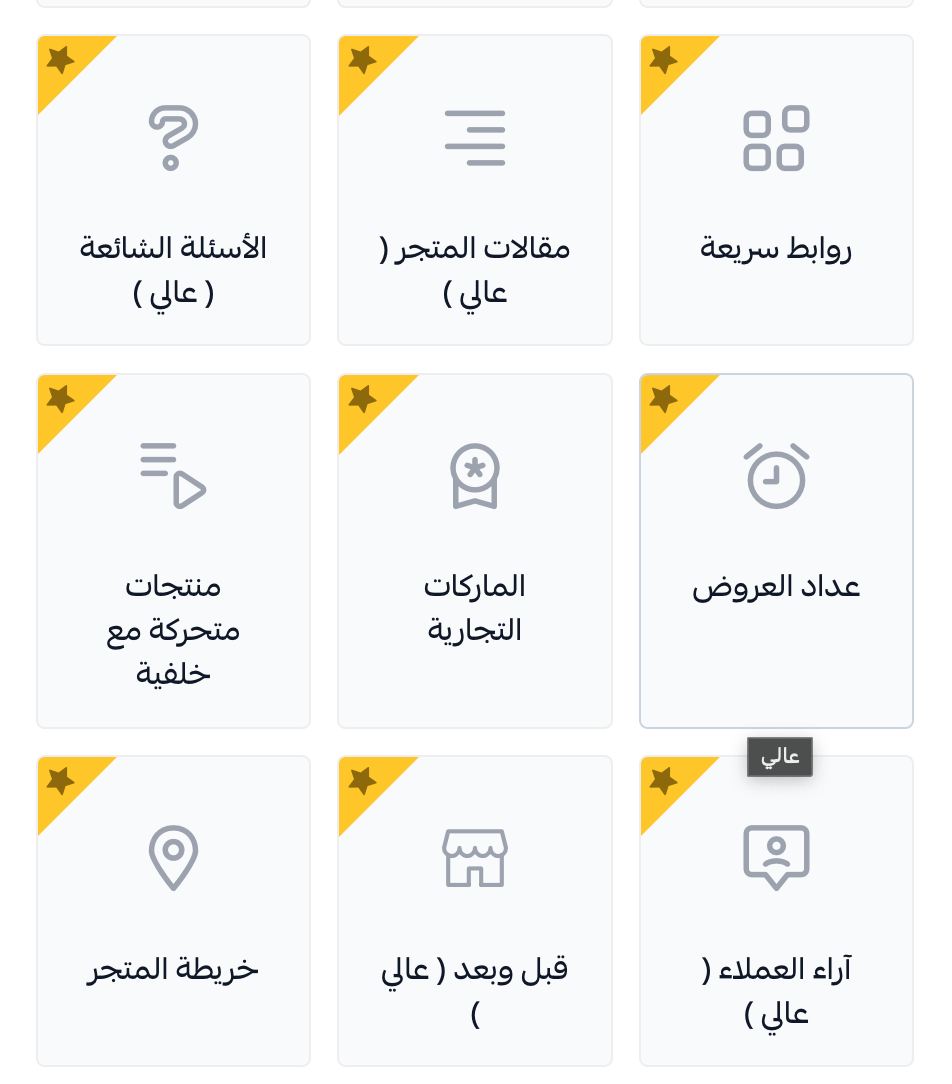Click the grid icon on روابط سريعة card

click(775, 138)
